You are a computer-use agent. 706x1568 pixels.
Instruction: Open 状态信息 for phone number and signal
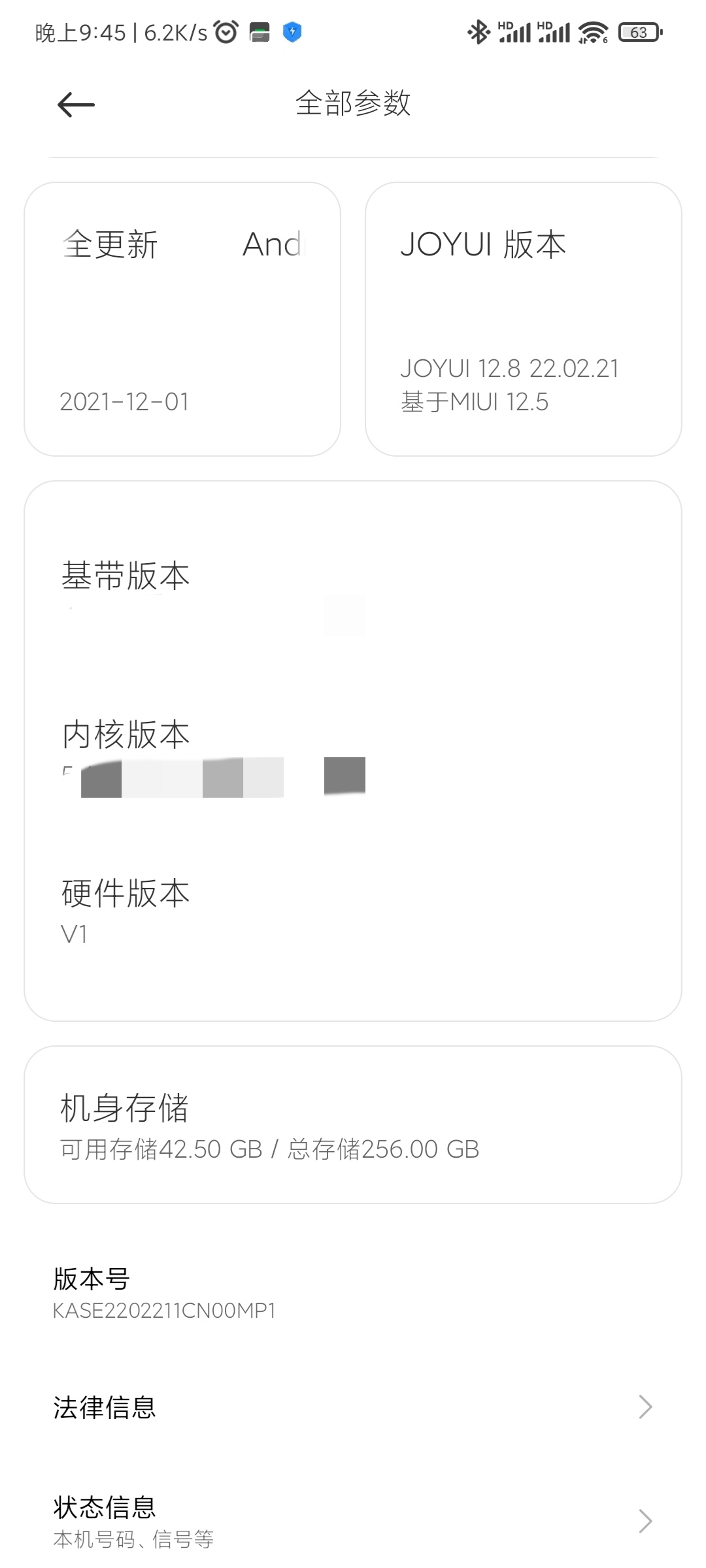tap(353, 1521)
